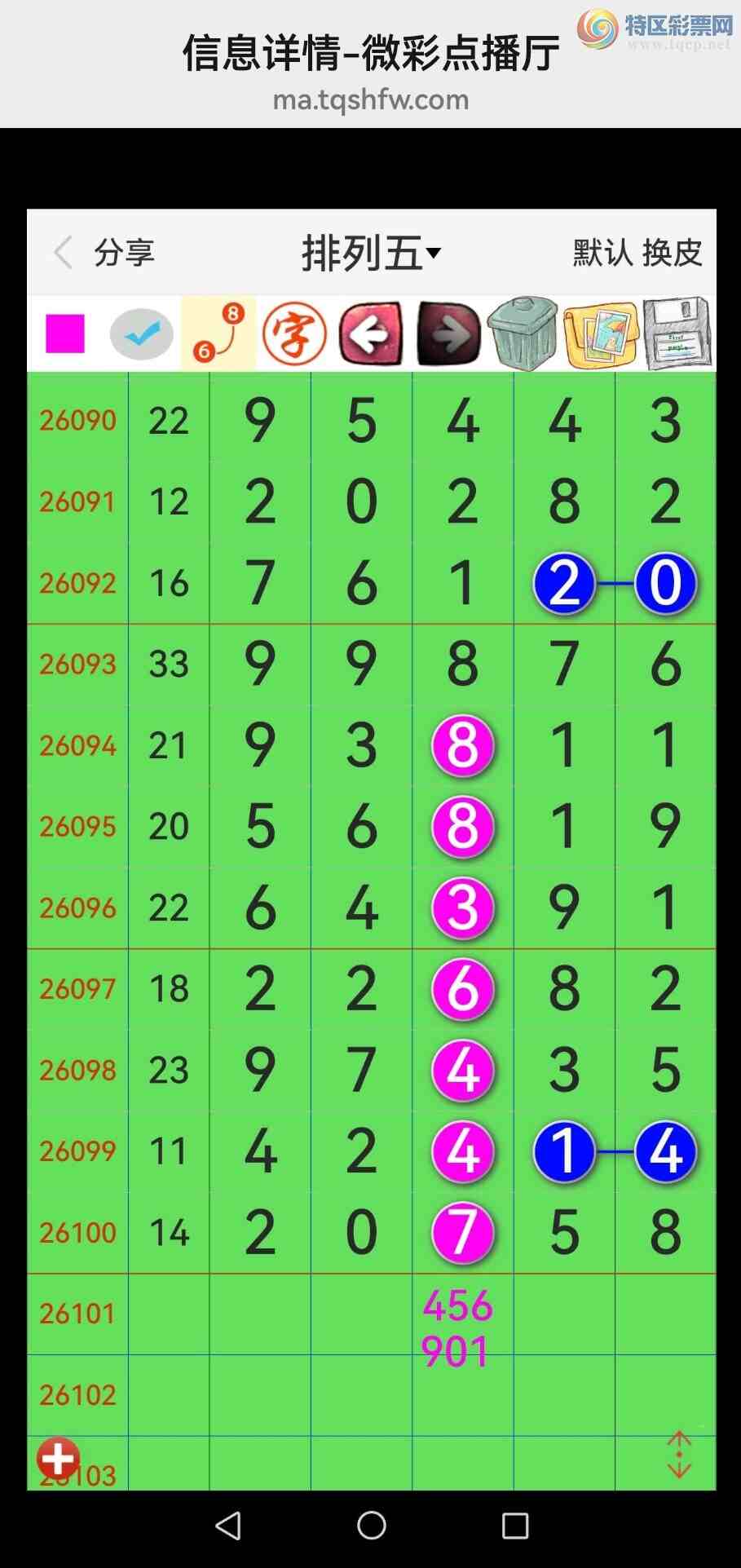Tap 换皮 to change skin
This screenshot has width=741, height=1568.
673,253
